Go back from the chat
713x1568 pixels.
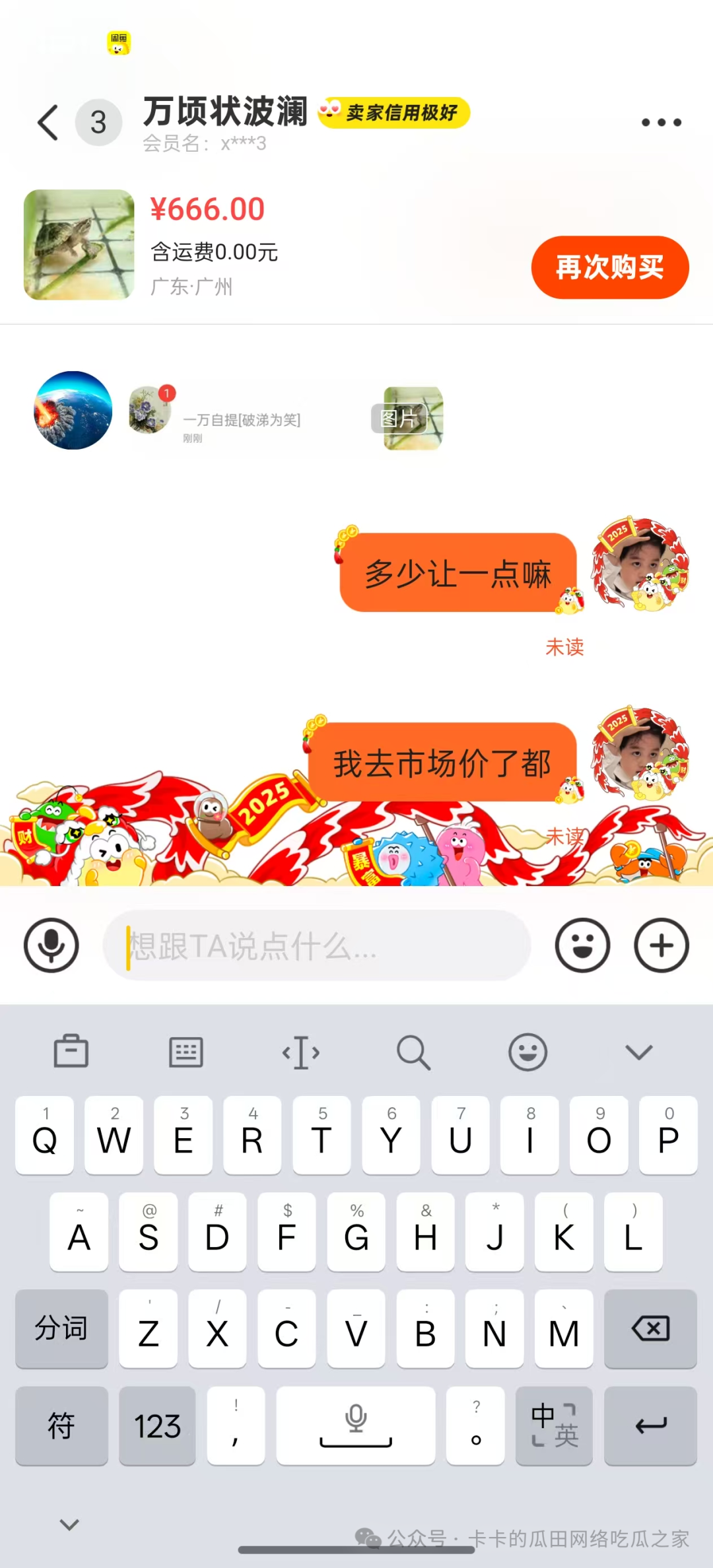pos(48,122)
